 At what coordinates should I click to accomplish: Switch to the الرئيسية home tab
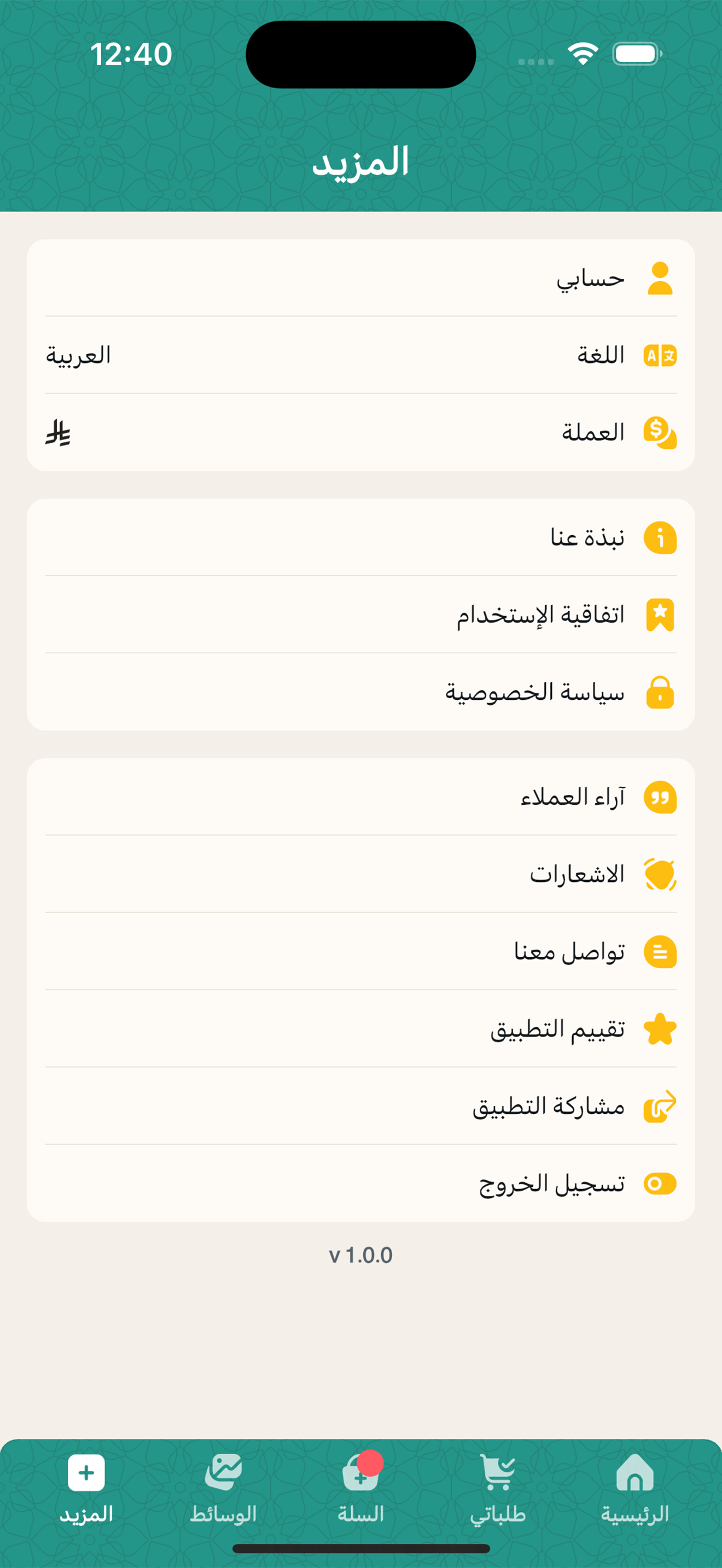tap(635, 1488)
